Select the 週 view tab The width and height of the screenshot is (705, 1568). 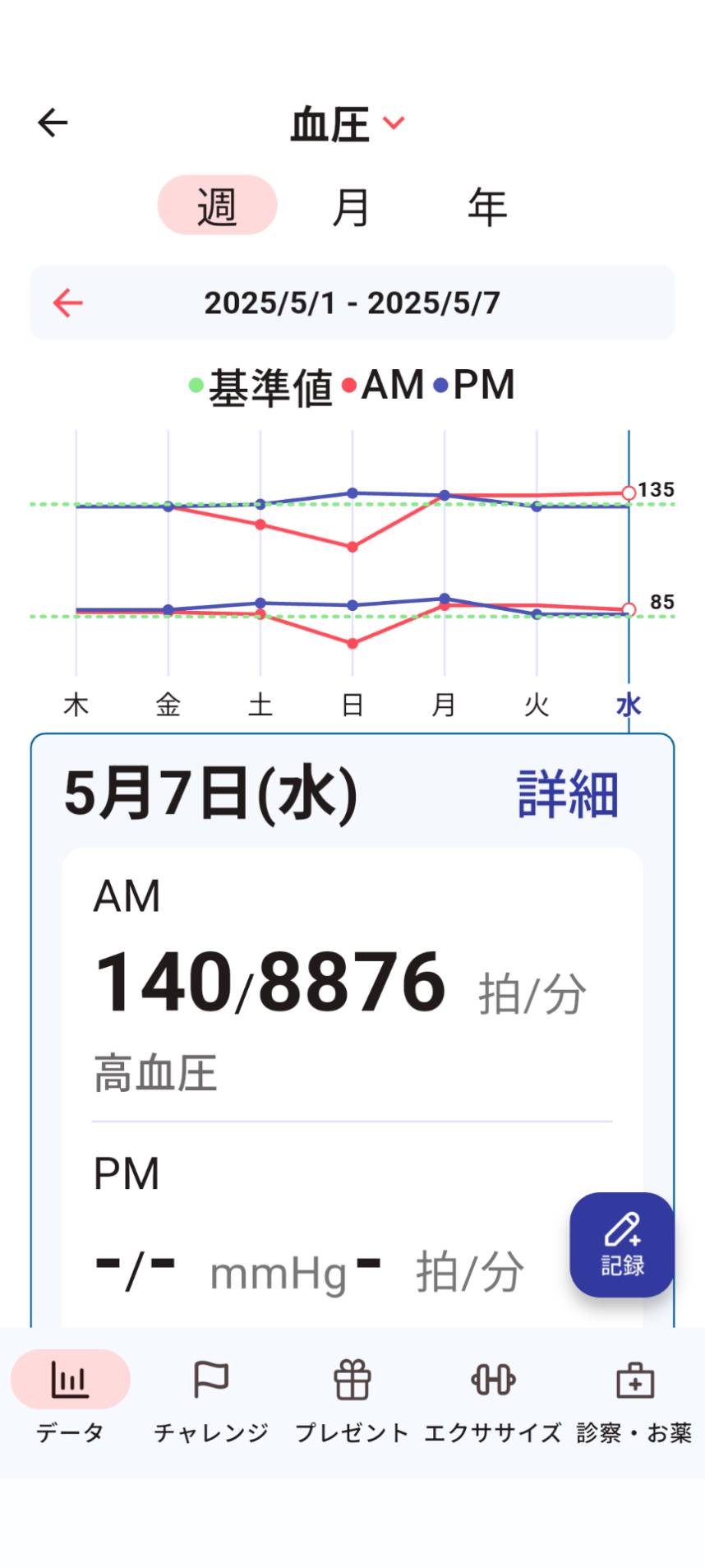pyautogui.click(x=217, y=206)
